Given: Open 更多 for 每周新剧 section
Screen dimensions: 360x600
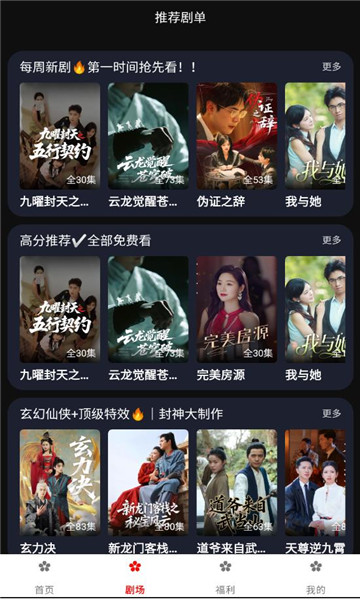Looking at the screenshot, I should 331,67.
